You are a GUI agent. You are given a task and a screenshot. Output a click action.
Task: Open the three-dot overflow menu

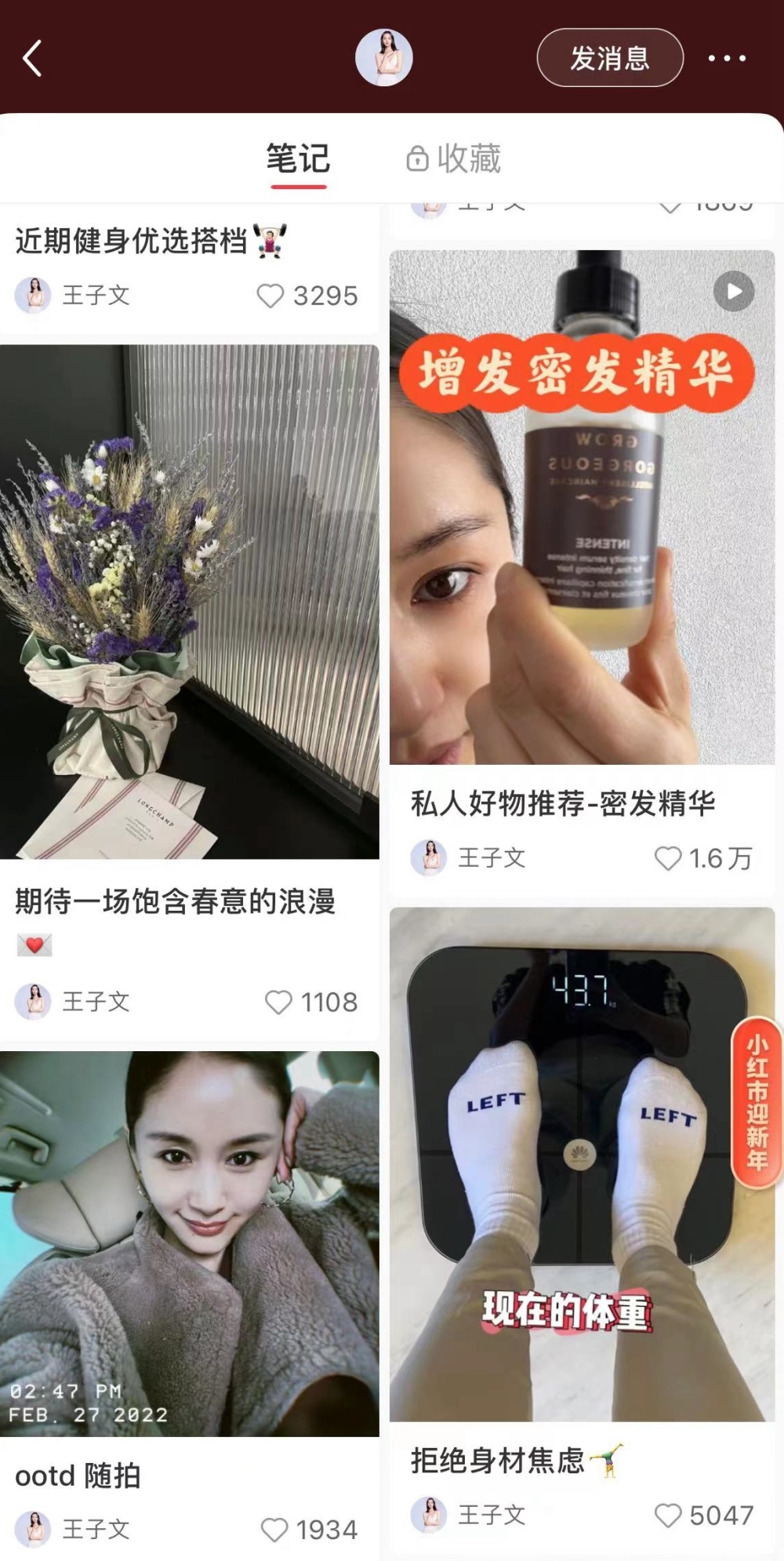(x=727, y=59)
